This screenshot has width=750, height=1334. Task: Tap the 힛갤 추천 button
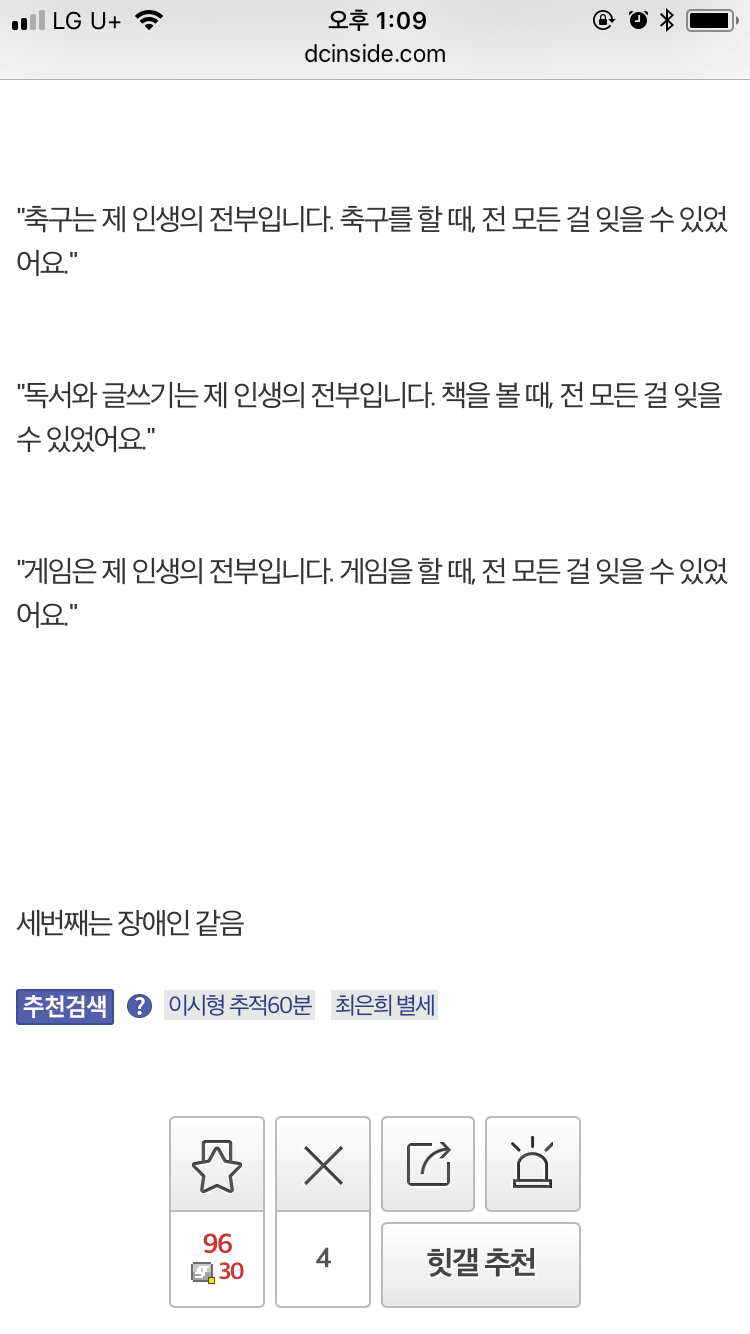click(x=481, y=1264)
